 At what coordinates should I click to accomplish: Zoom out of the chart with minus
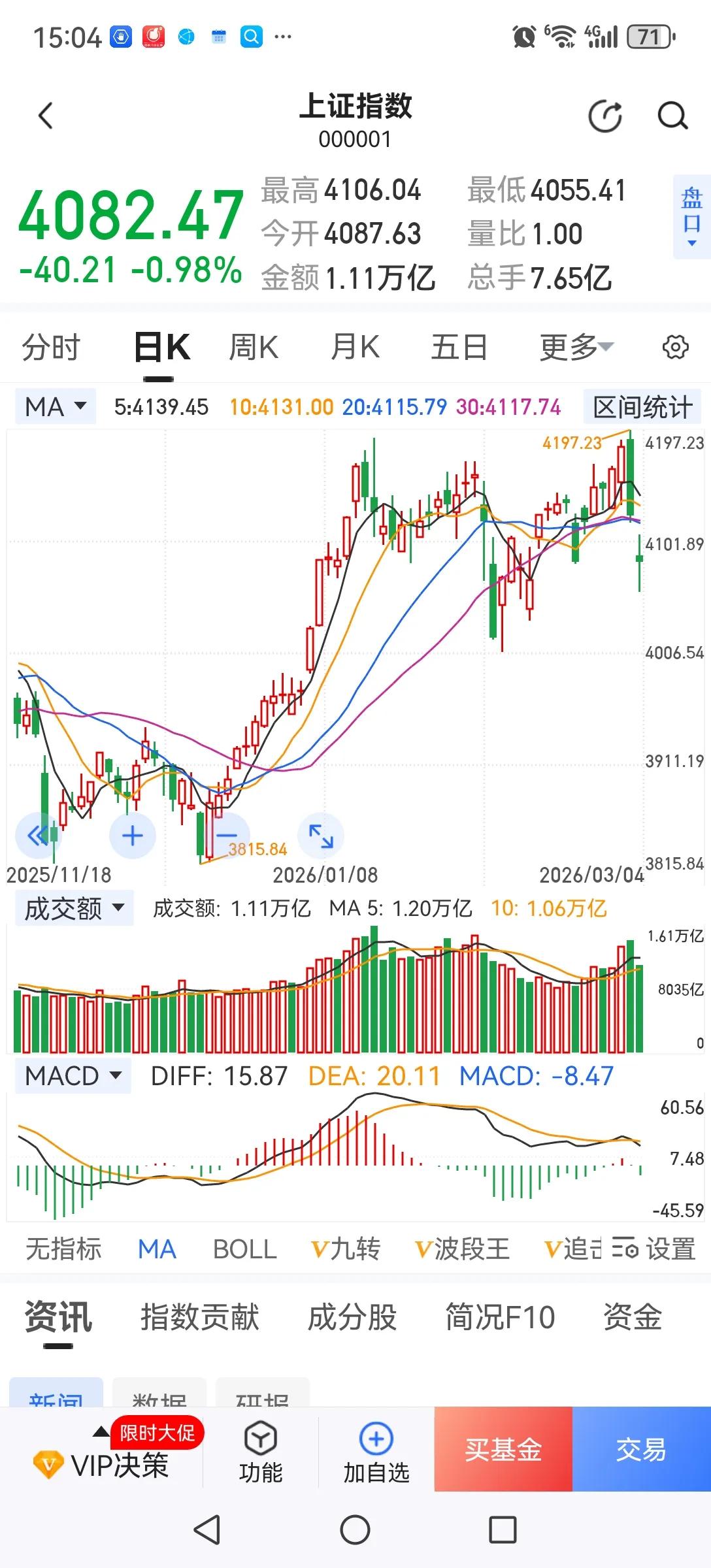click(225, 835)
